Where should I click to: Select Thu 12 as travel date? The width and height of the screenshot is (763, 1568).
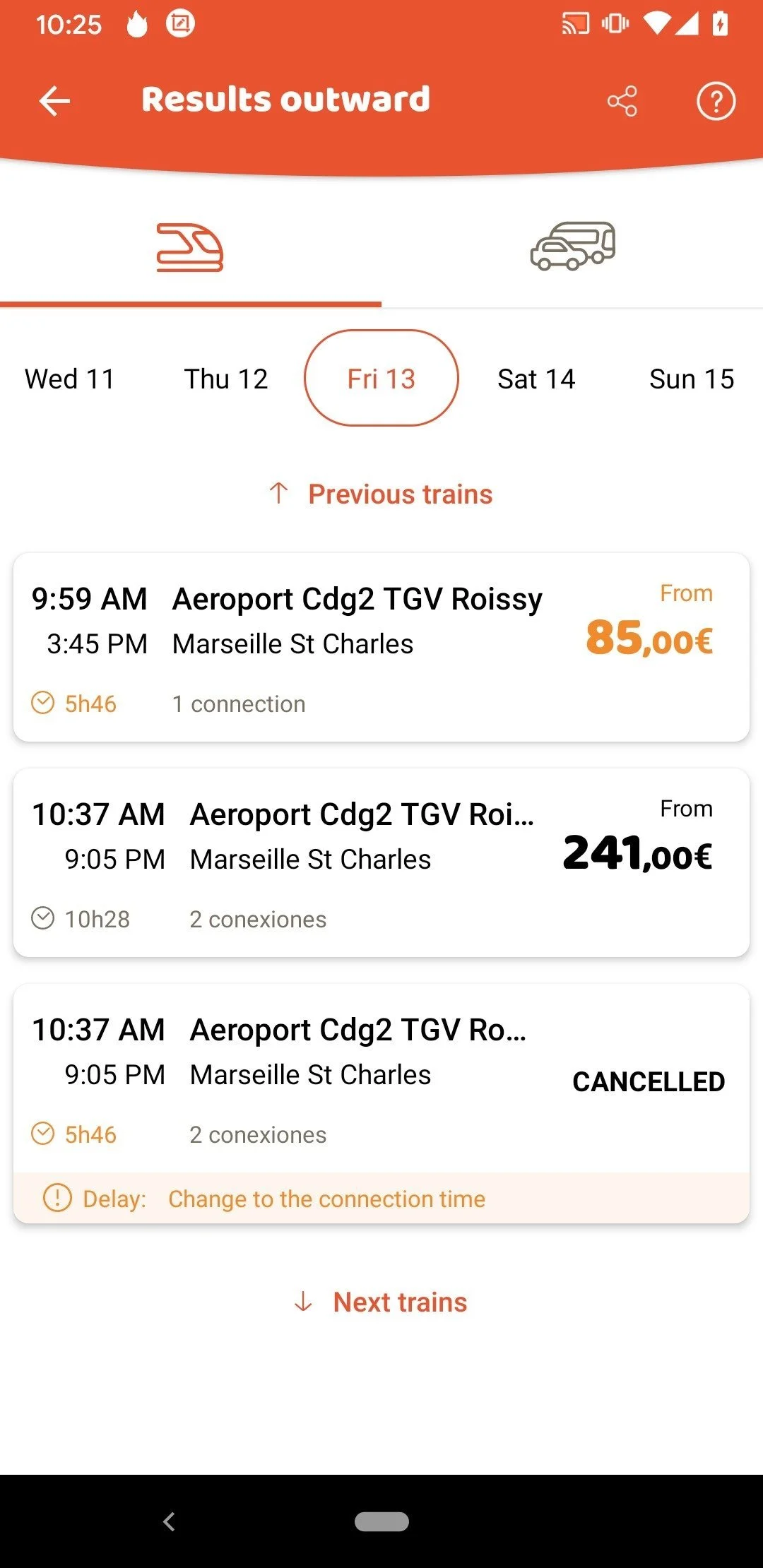pos(226,379)
